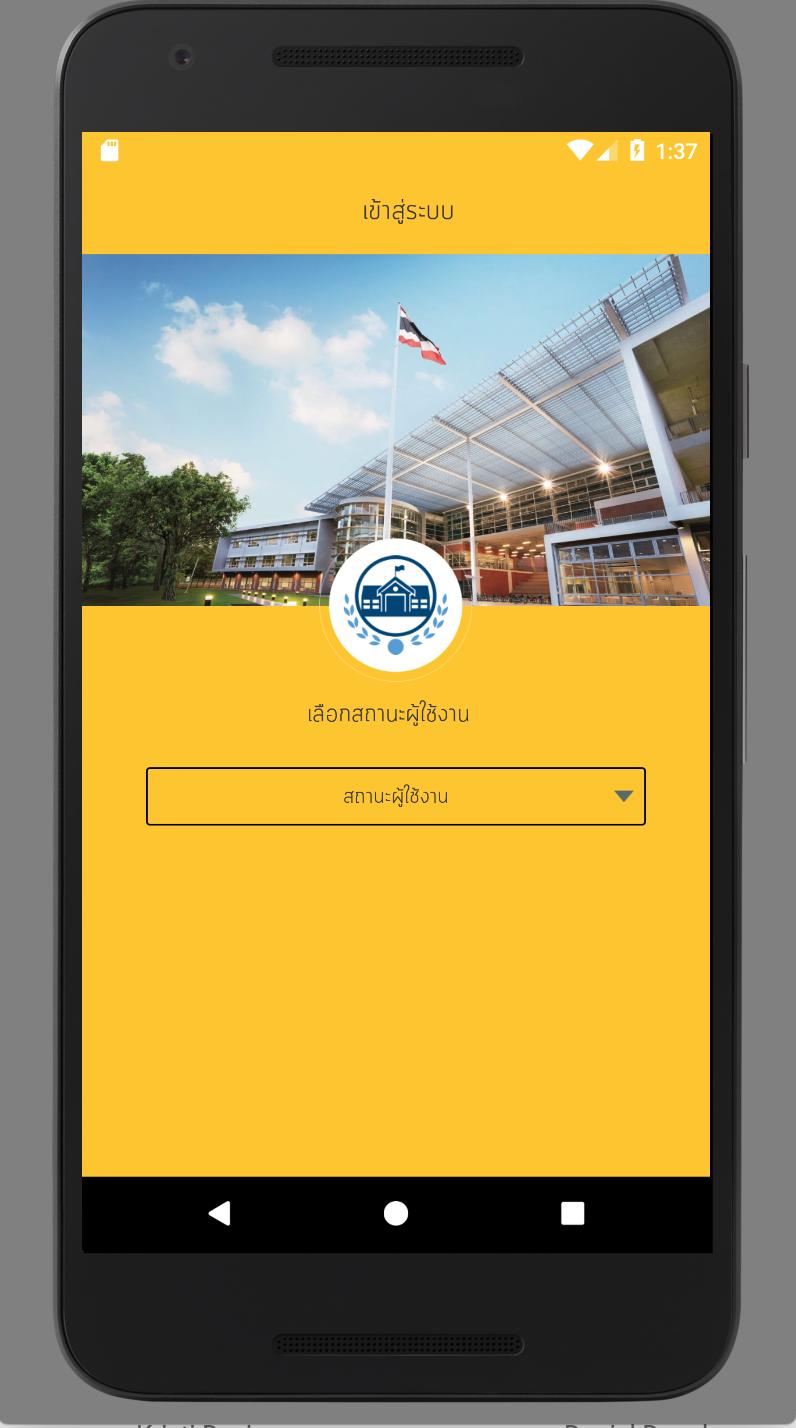Viewport: 796px width, 1428px height.
Task: Open the recent apps view
Action: pyautogui.click(x=572, y=1213)
